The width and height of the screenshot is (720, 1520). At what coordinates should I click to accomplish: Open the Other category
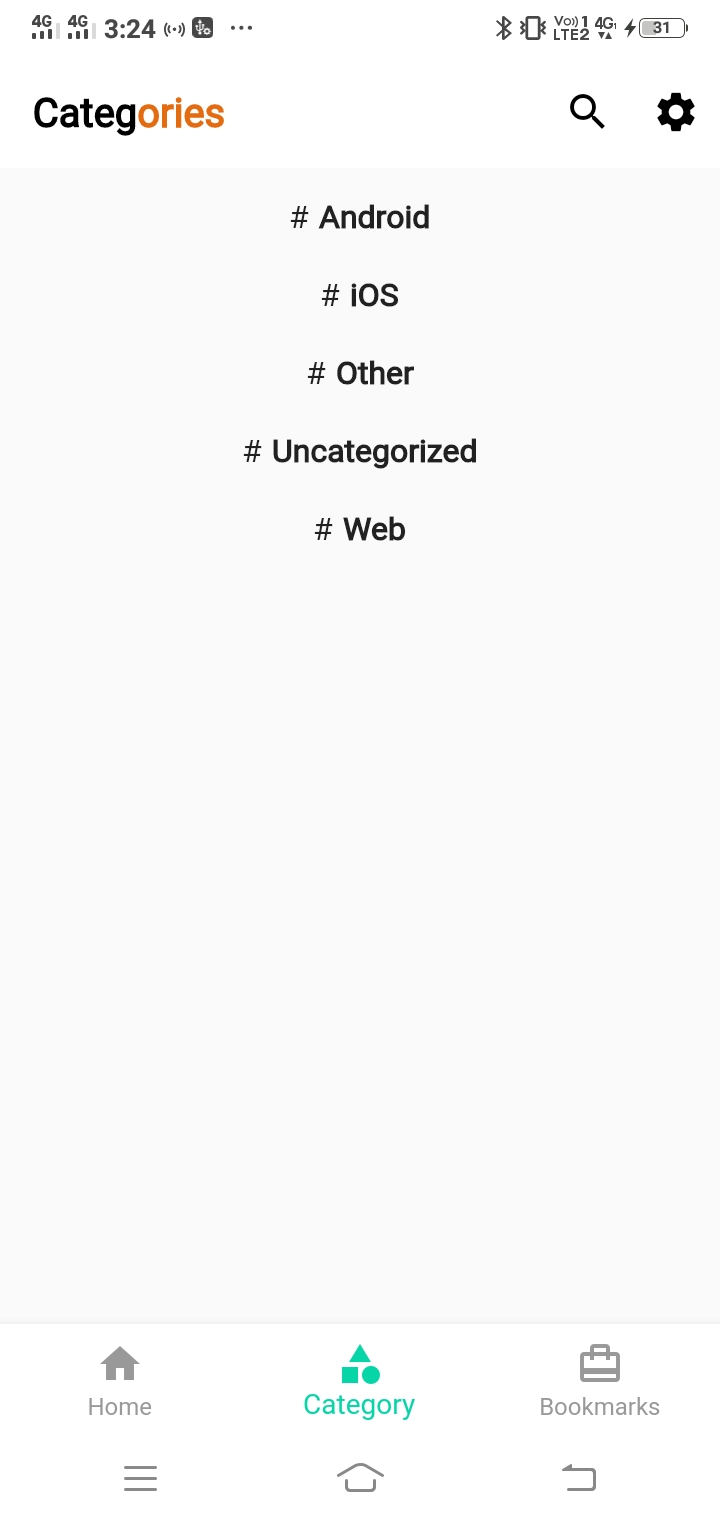click(360, 373)
